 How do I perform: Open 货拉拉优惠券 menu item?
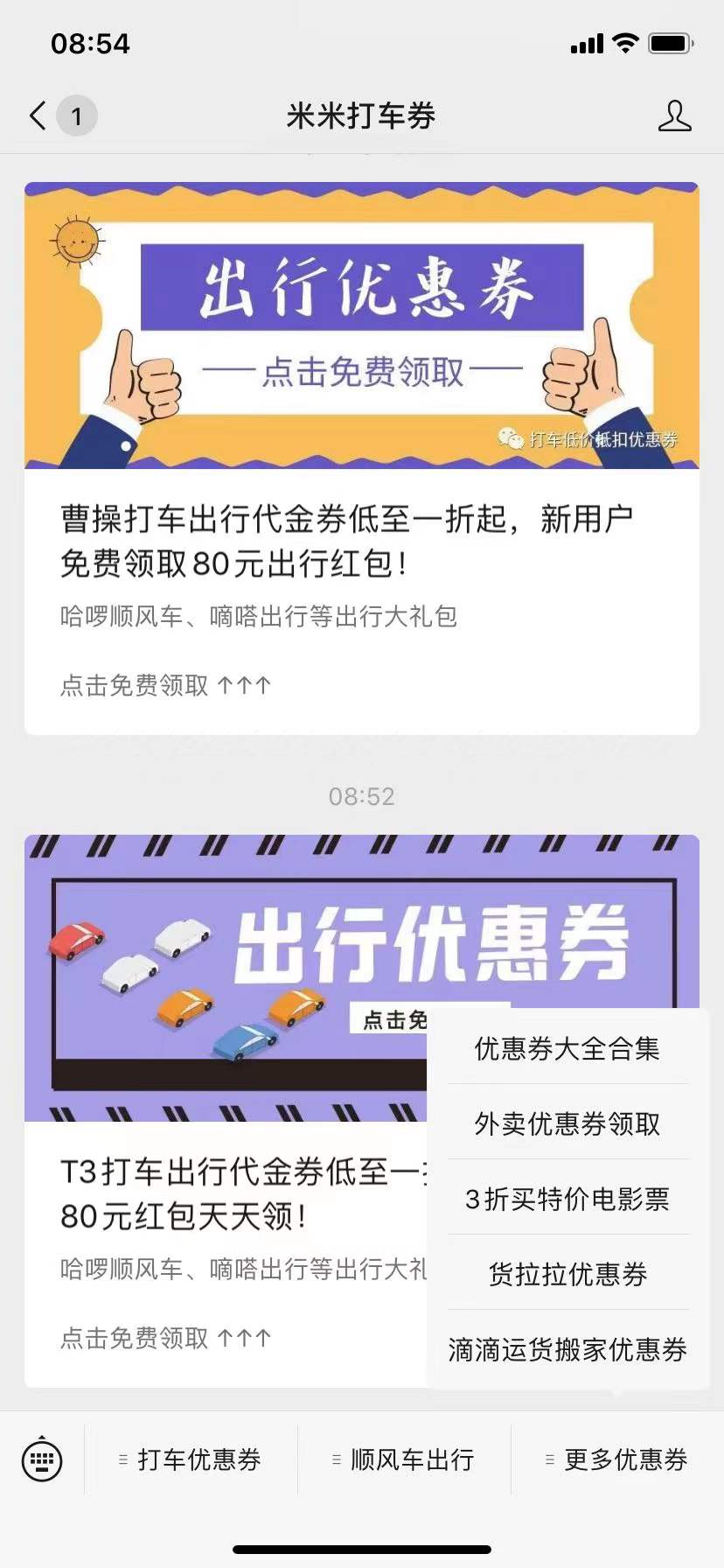click(x=567, y=1274)
